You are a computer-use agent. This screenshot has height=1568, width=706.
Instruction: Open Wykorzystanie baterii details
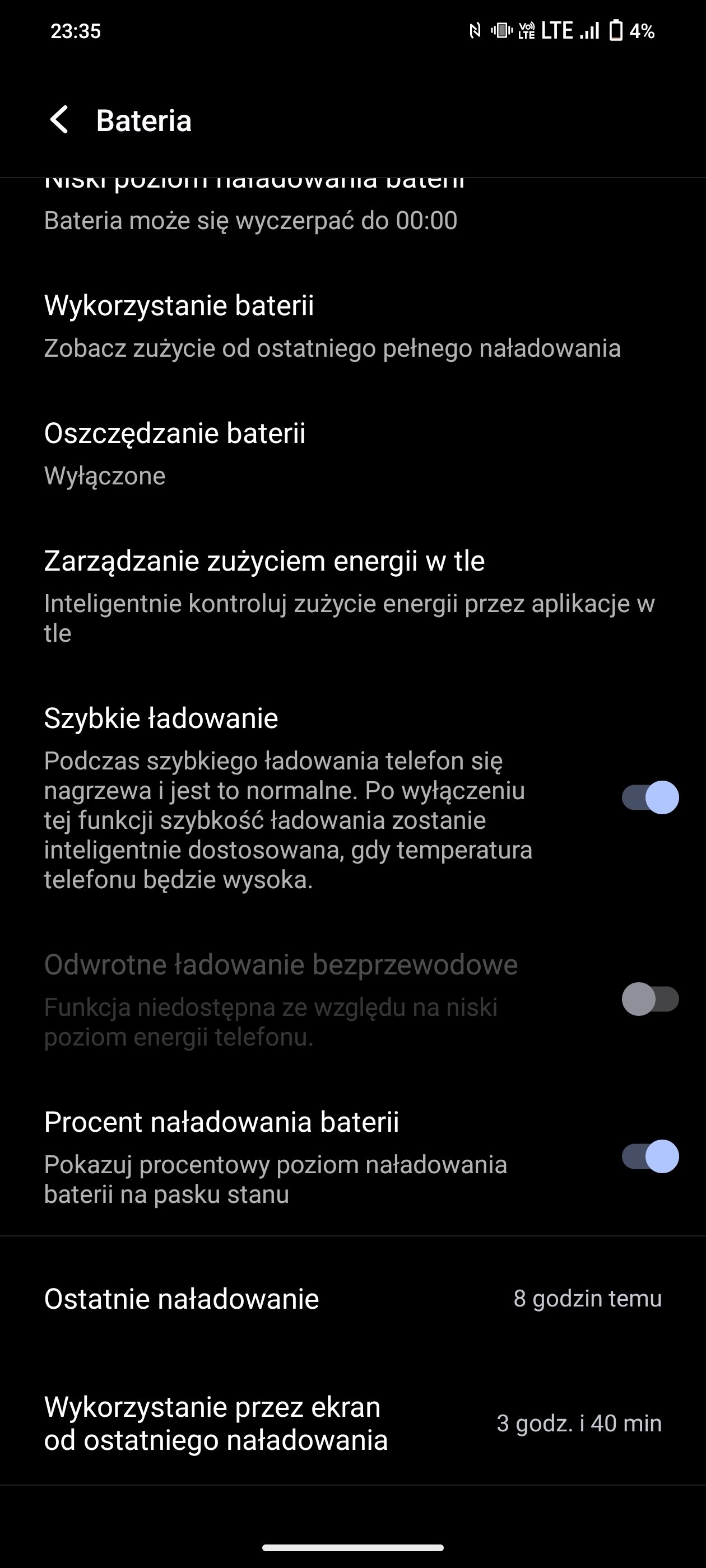[352, 326]
